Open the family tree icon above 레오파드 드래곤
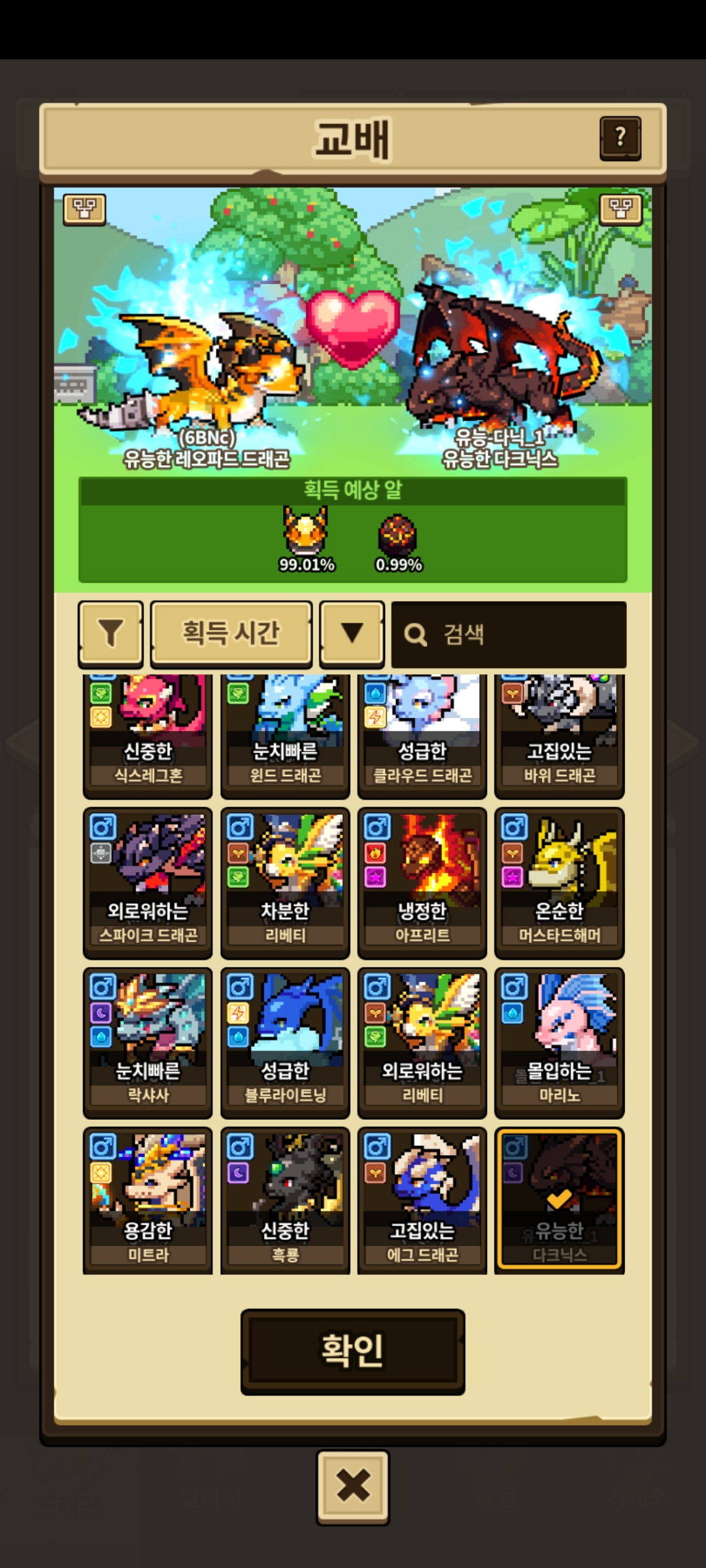Image resolution: width=706 pixels, height=1568 pixels. pyautogui.click(x=84, y=209)
